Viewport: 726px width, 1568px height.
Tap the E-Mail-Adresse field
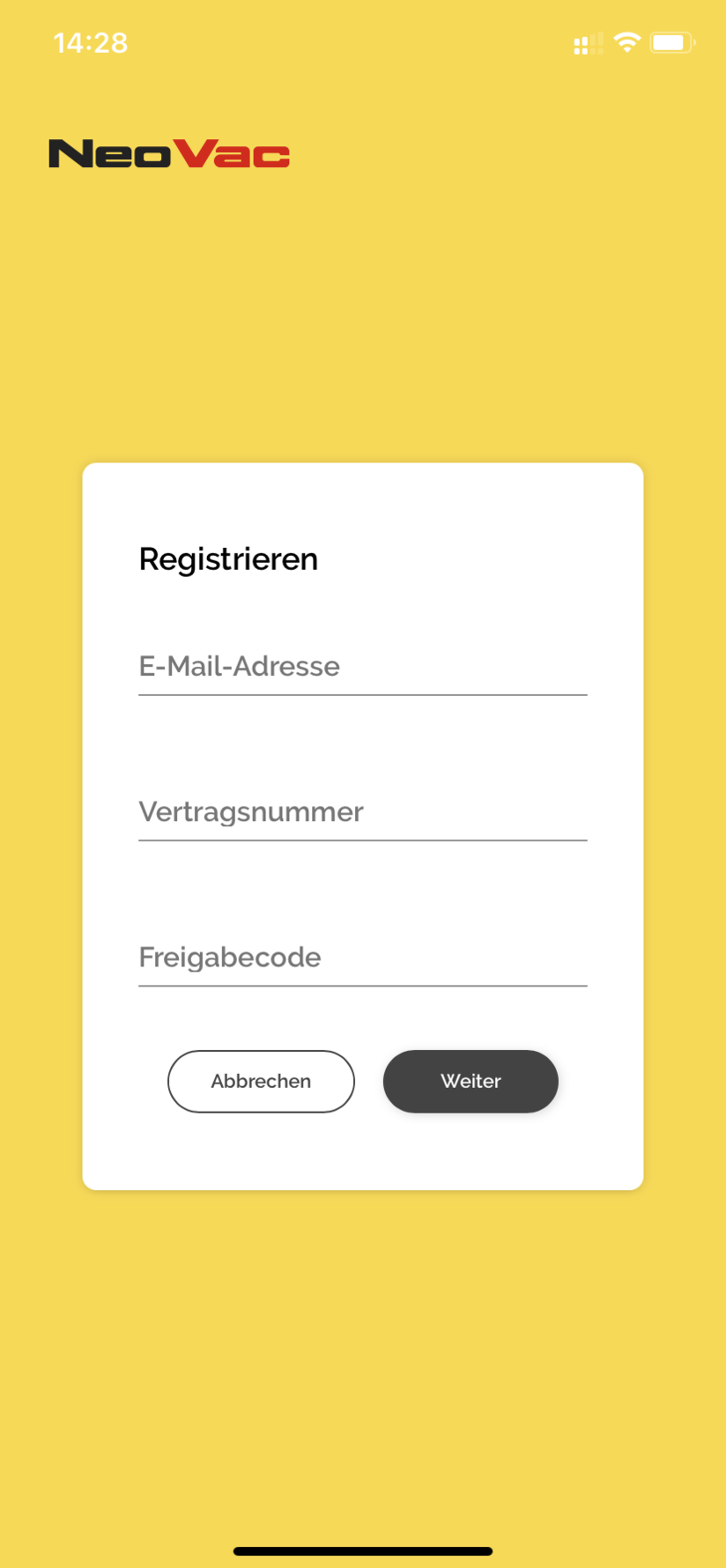coord(362,667)
